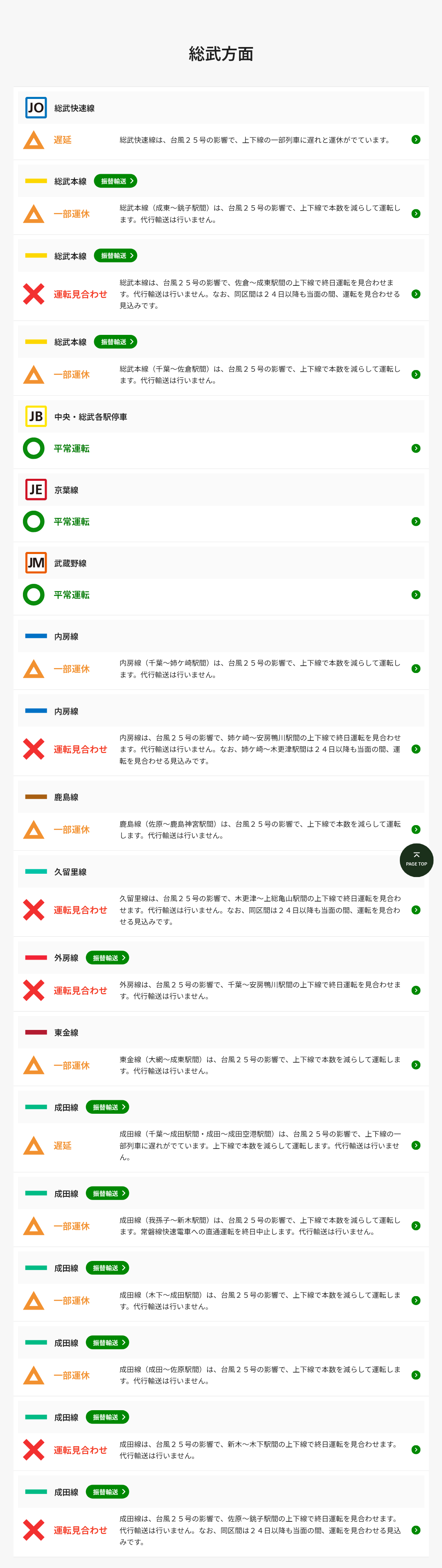
Task: Open the 京葉線 status row
Action: click(x=221, y=522)
